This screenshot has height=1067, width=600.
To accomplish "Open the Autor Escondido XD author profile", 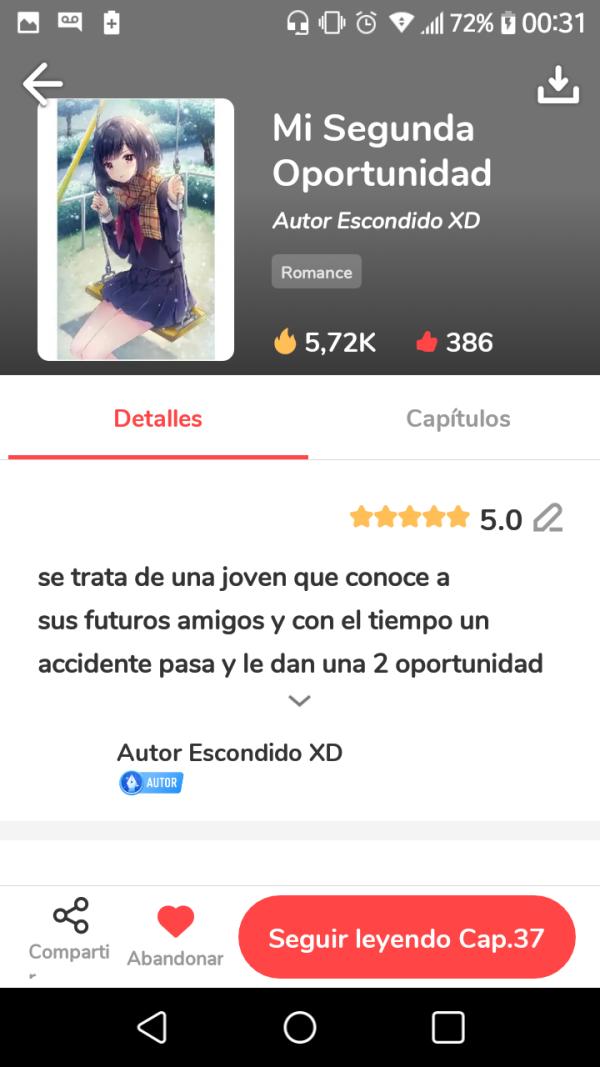I will tap(229, 753).
